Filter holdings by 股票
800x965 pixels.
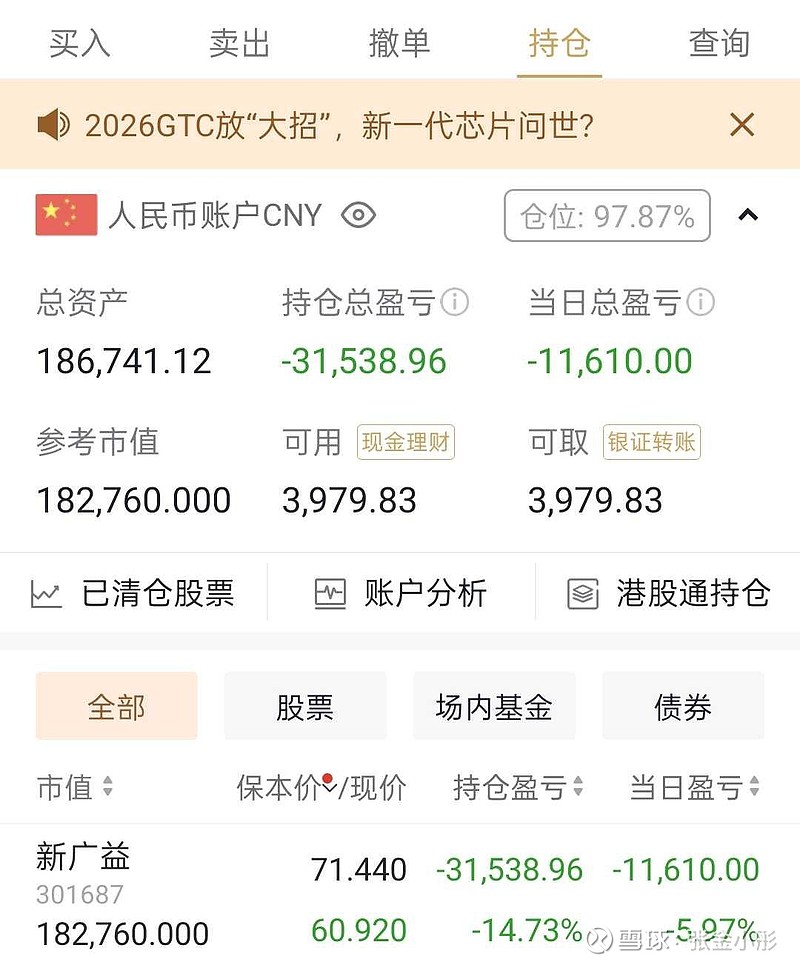click(305, 706)
